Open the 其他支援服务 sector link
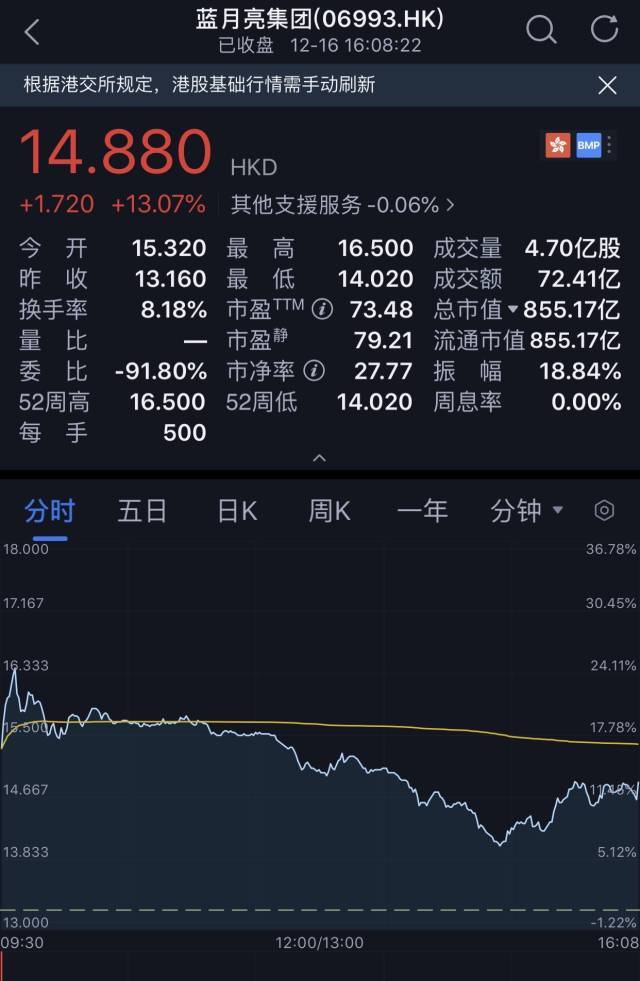 point(342,205)
